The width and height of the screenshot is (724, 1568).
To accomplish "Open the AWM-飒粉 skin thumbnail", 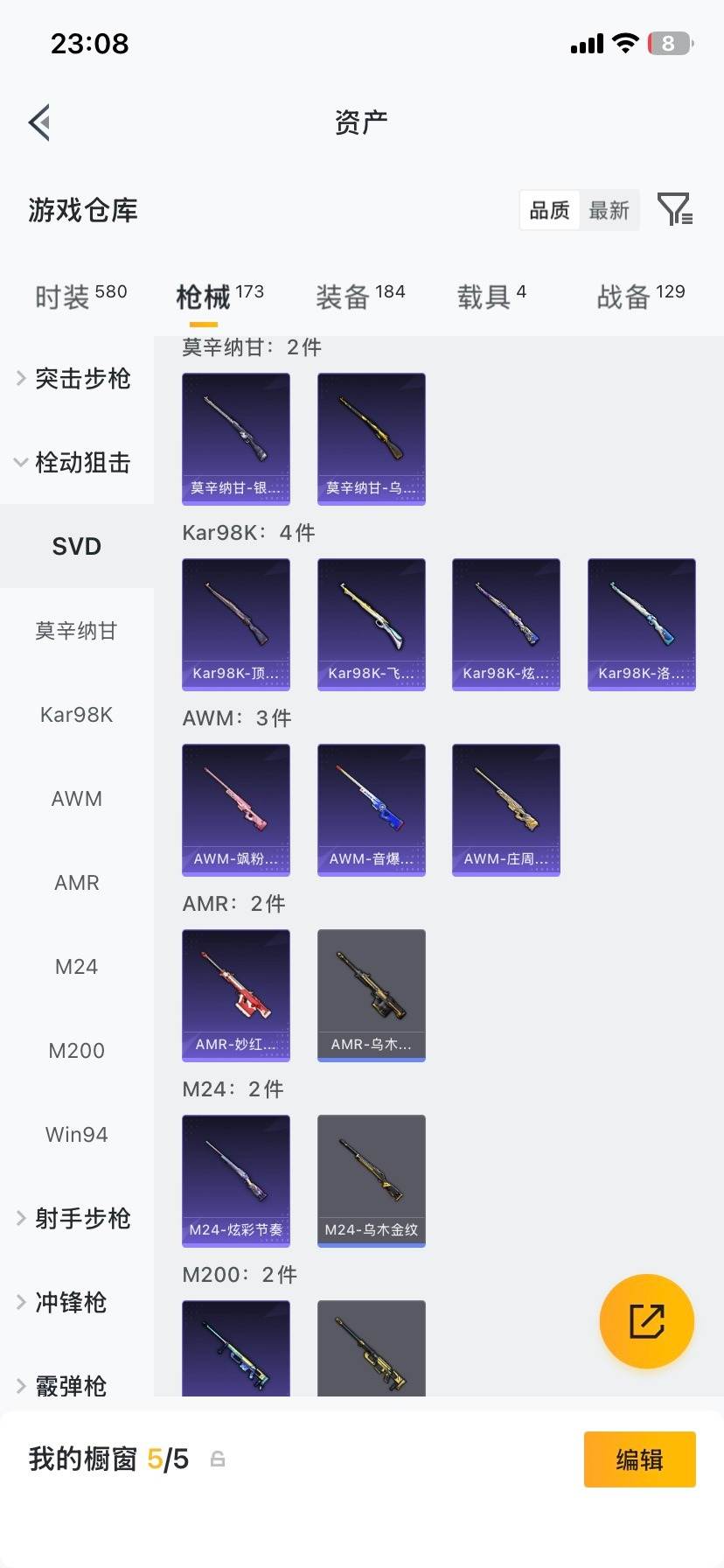I will pos(235,809).
